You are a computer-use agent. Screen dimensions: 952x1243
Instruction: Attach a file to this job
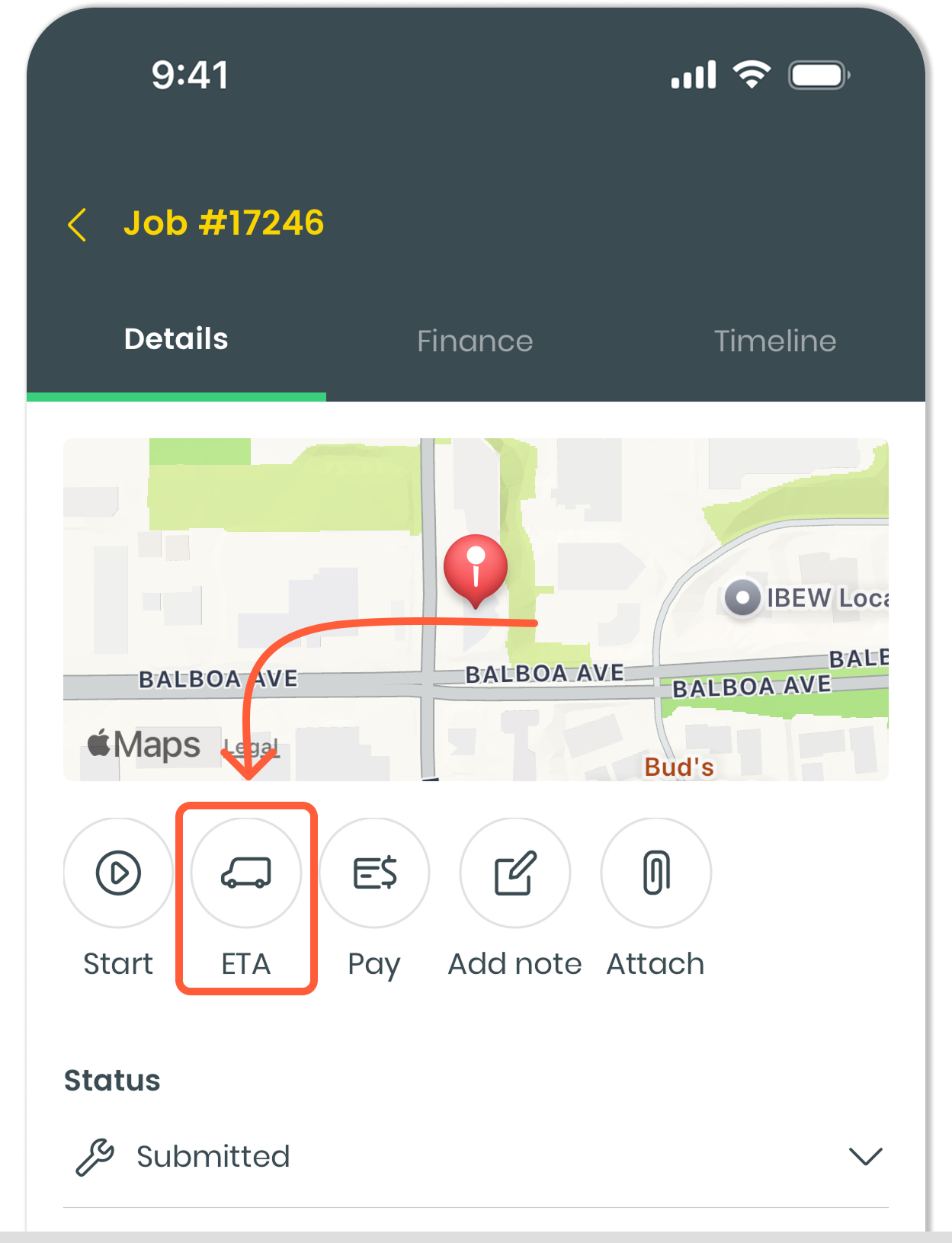click(656, 873)
